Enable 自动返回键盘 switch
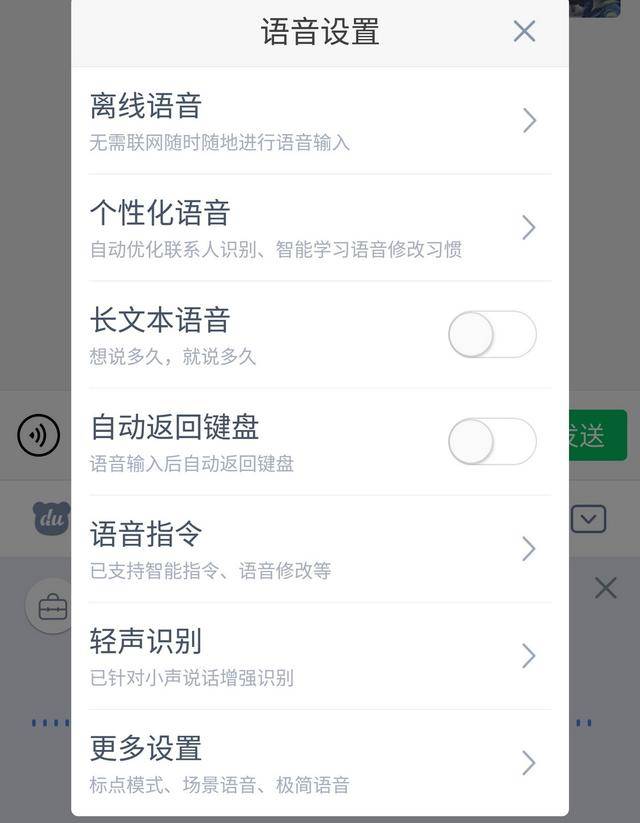Viewport: 640px width, 823px height. (492, 442)
